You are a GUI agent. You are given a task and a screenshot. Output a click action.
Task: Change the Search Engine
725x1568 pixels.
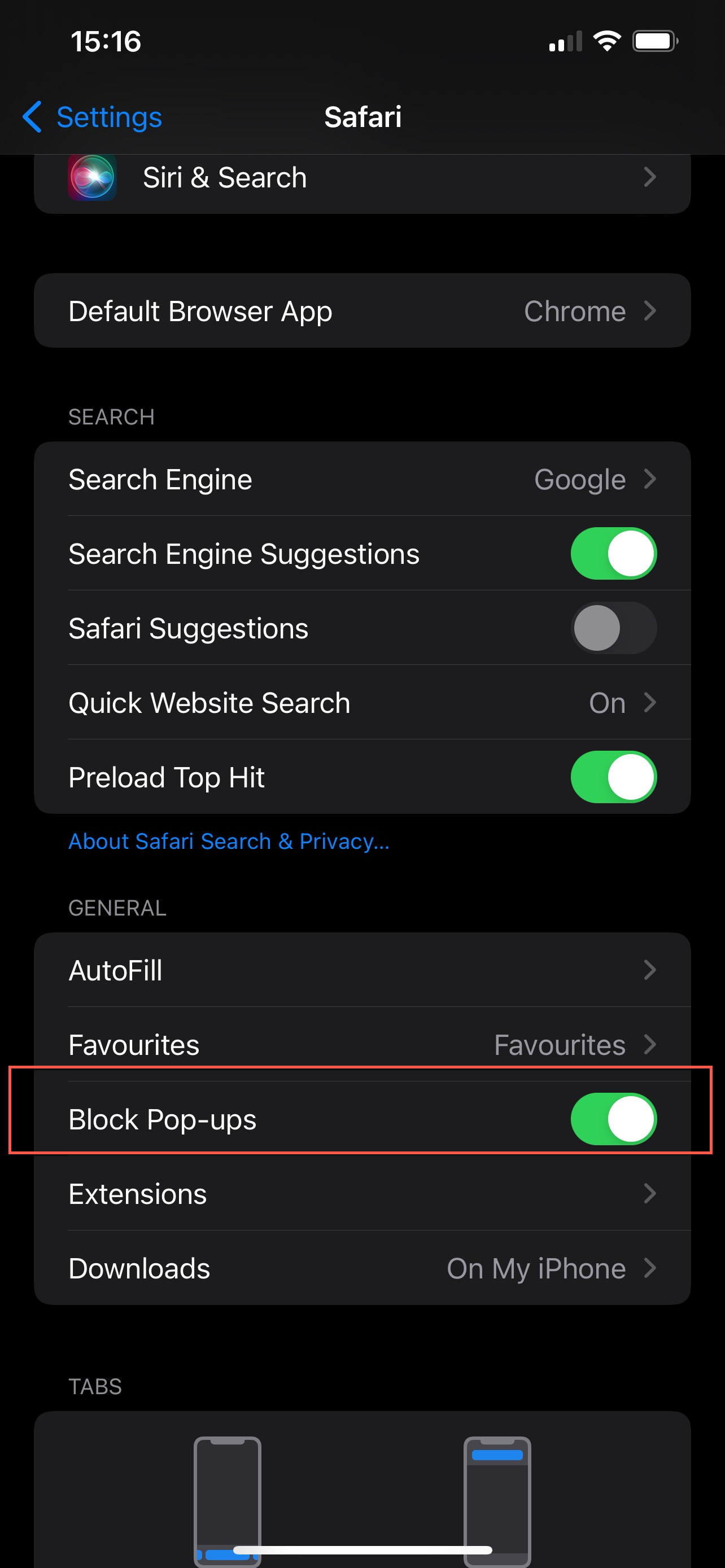362,480
